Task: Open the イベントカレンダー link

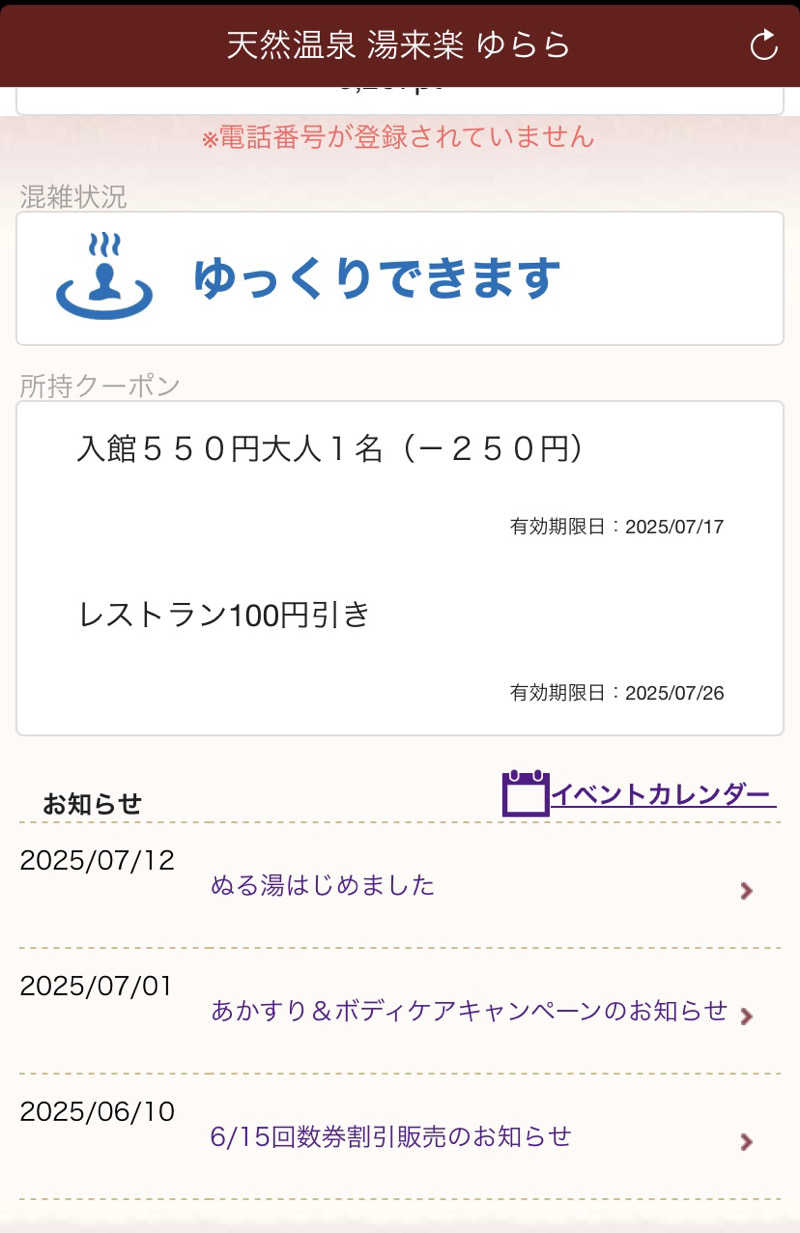Action: click(x=659, y=793)
